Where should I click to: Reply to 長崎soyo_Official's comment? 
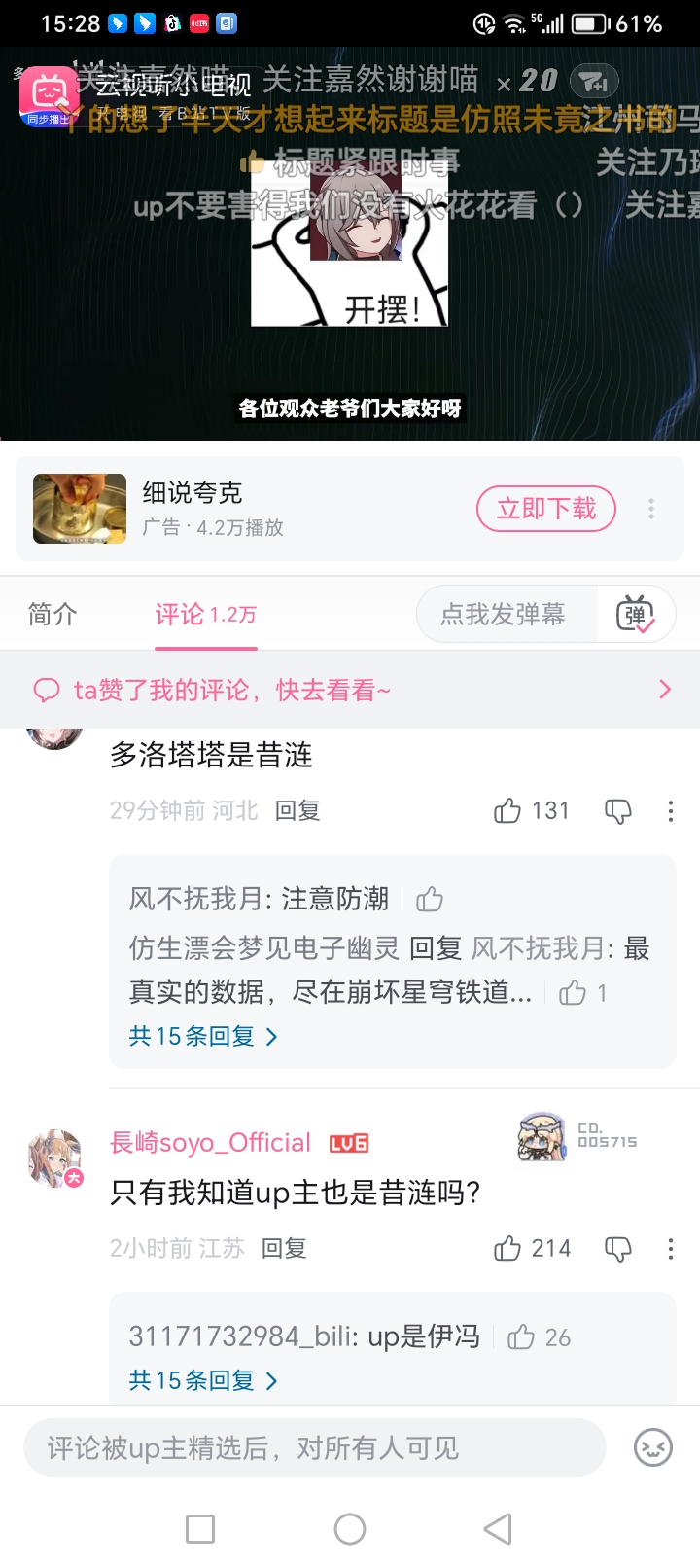coord(284,1249)
